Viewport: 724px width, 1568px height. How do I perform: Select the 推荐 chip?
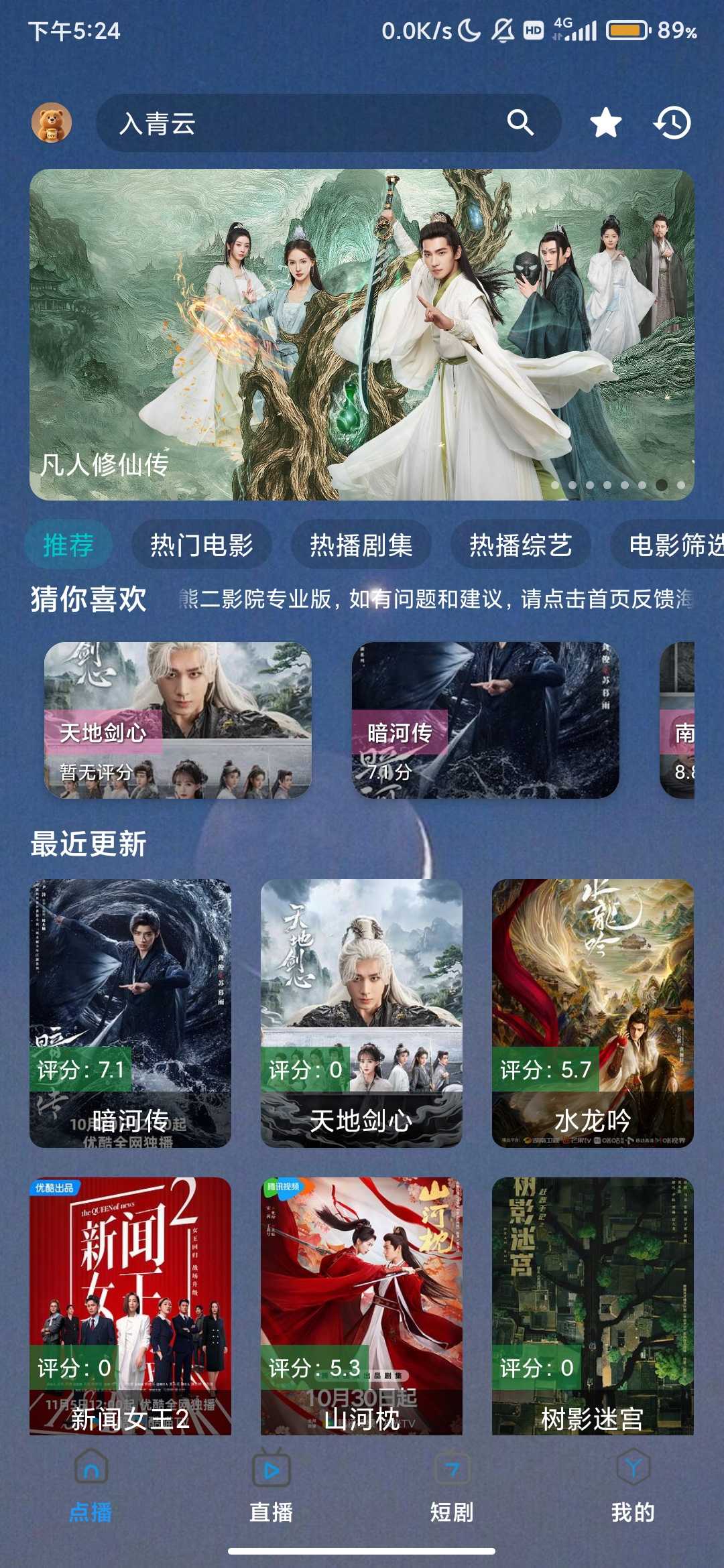[x=68, y=545]
